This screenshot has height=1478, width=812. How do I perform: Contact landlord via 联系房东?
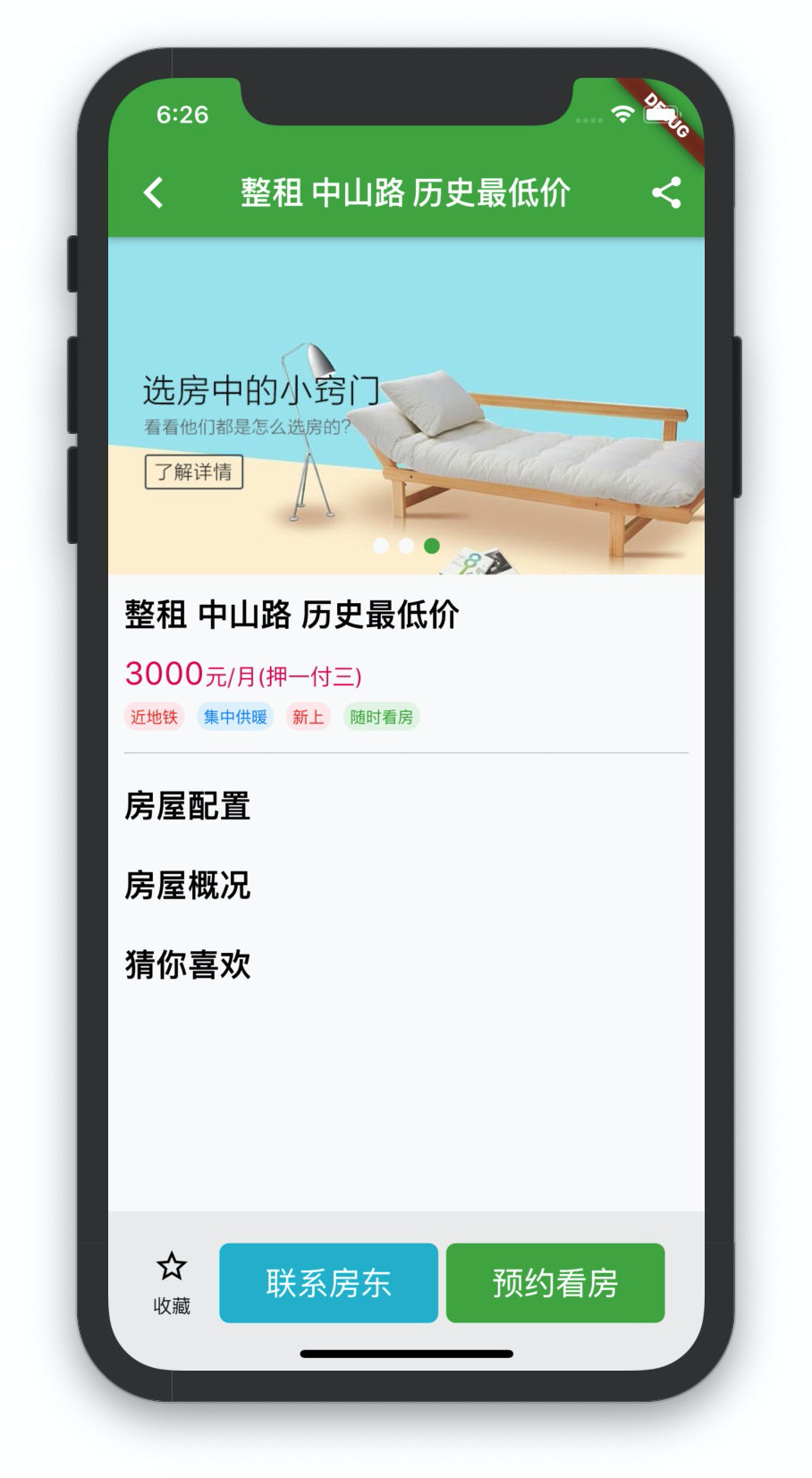coord(328,1282)
